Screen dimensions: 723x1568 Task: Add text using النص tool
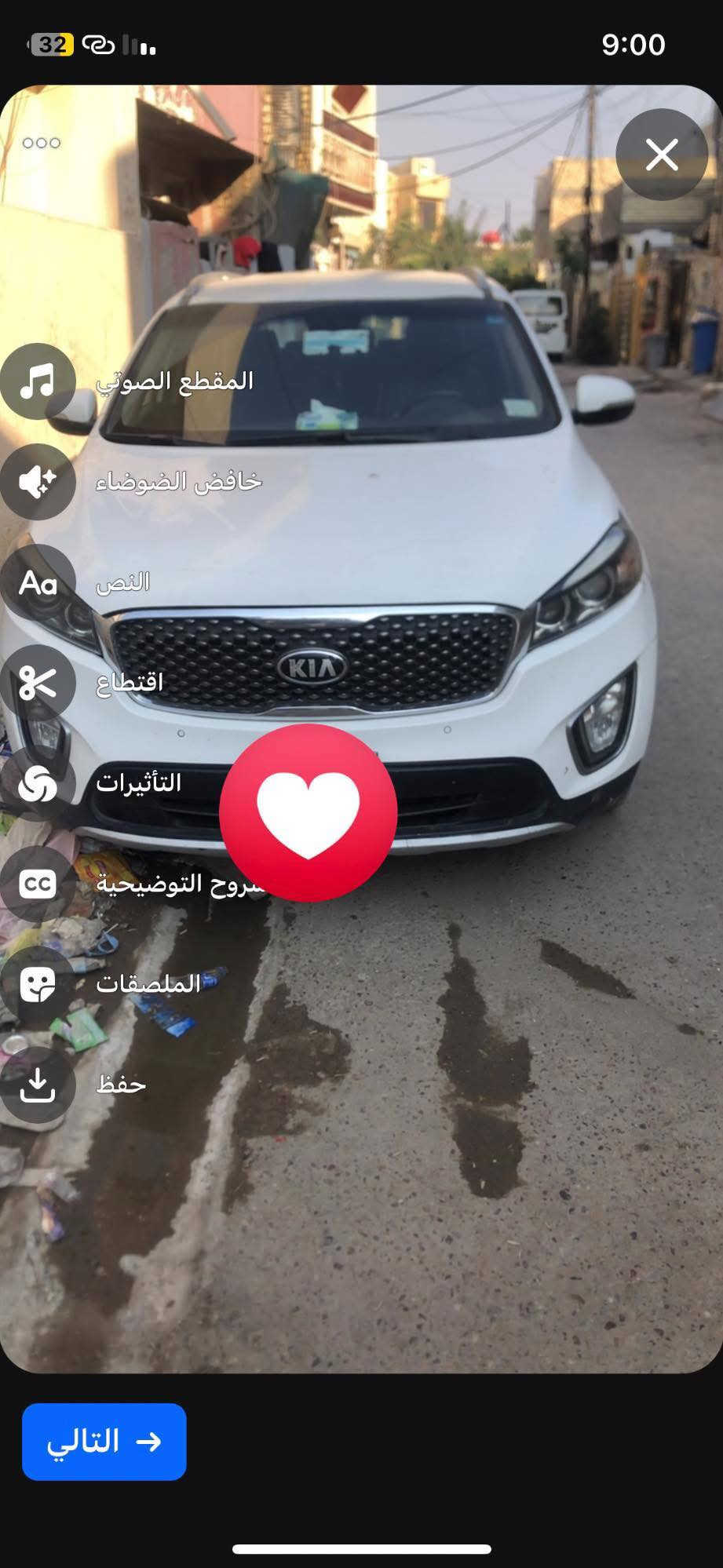click(38, 582)
